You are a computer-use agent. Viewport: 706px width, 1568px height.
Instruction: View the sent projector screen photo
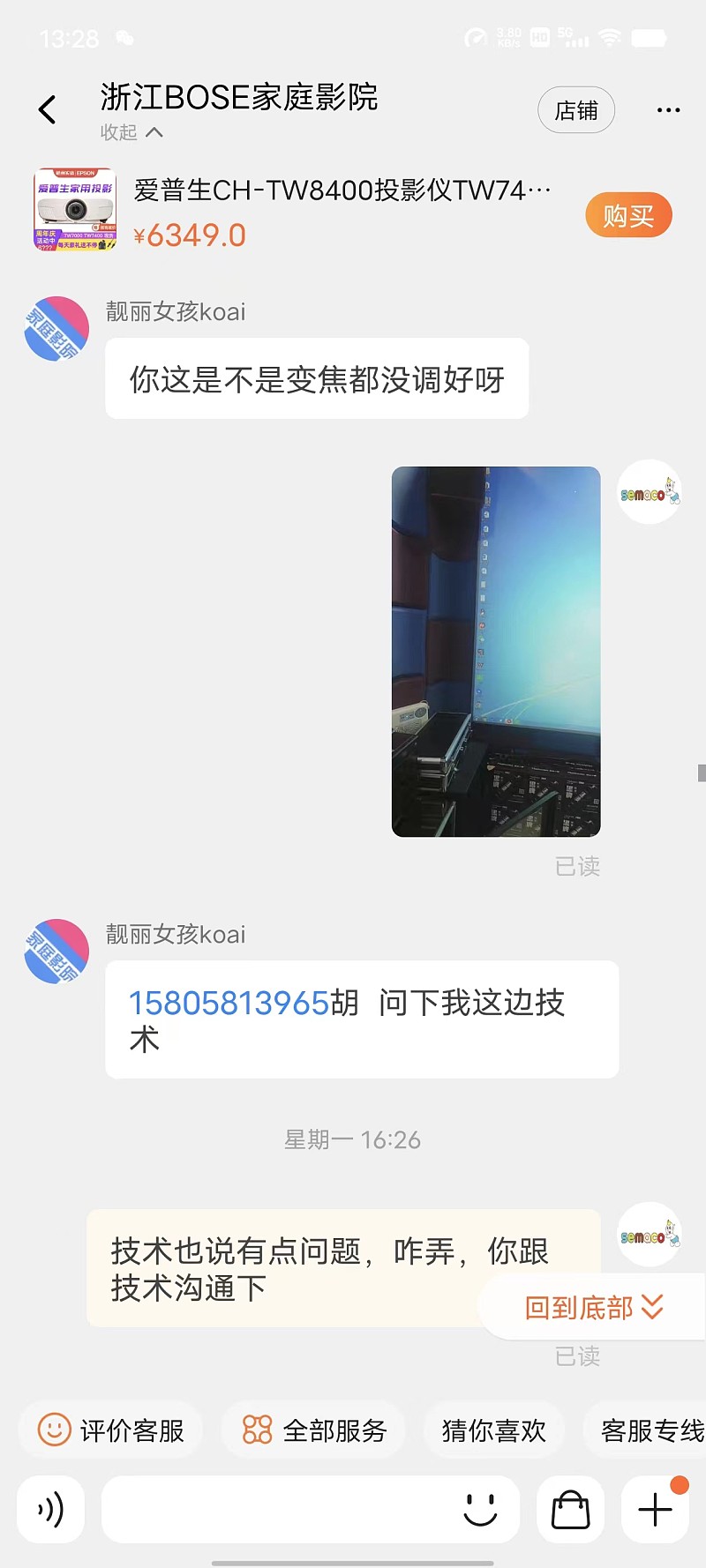click(496, 652)
